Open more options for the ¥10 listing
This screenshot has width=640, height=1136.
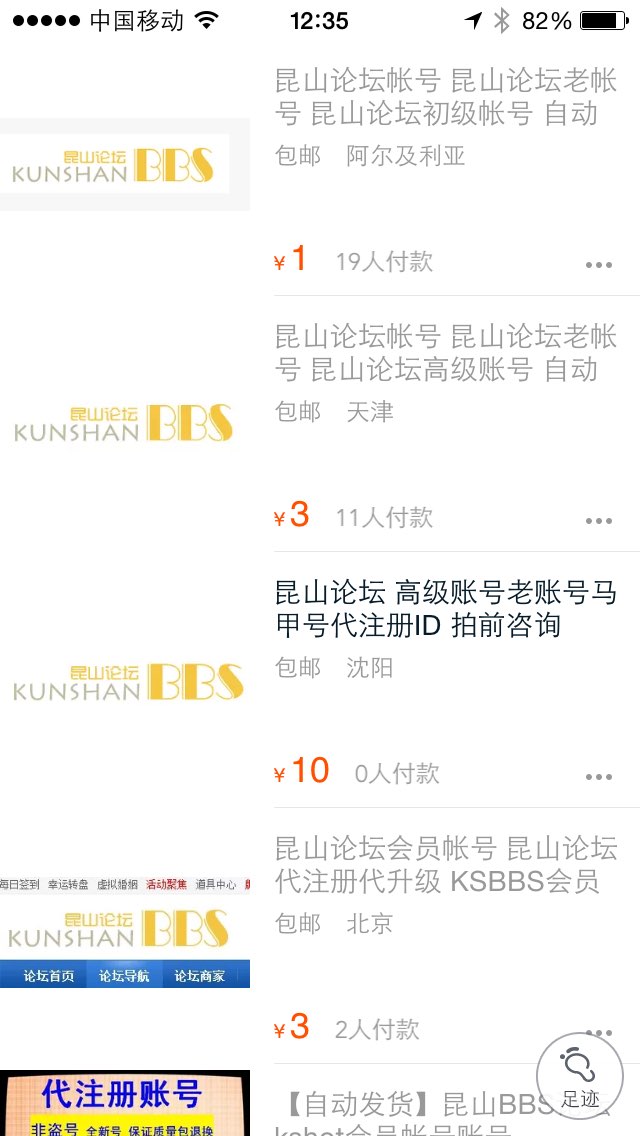pos(599,777)
